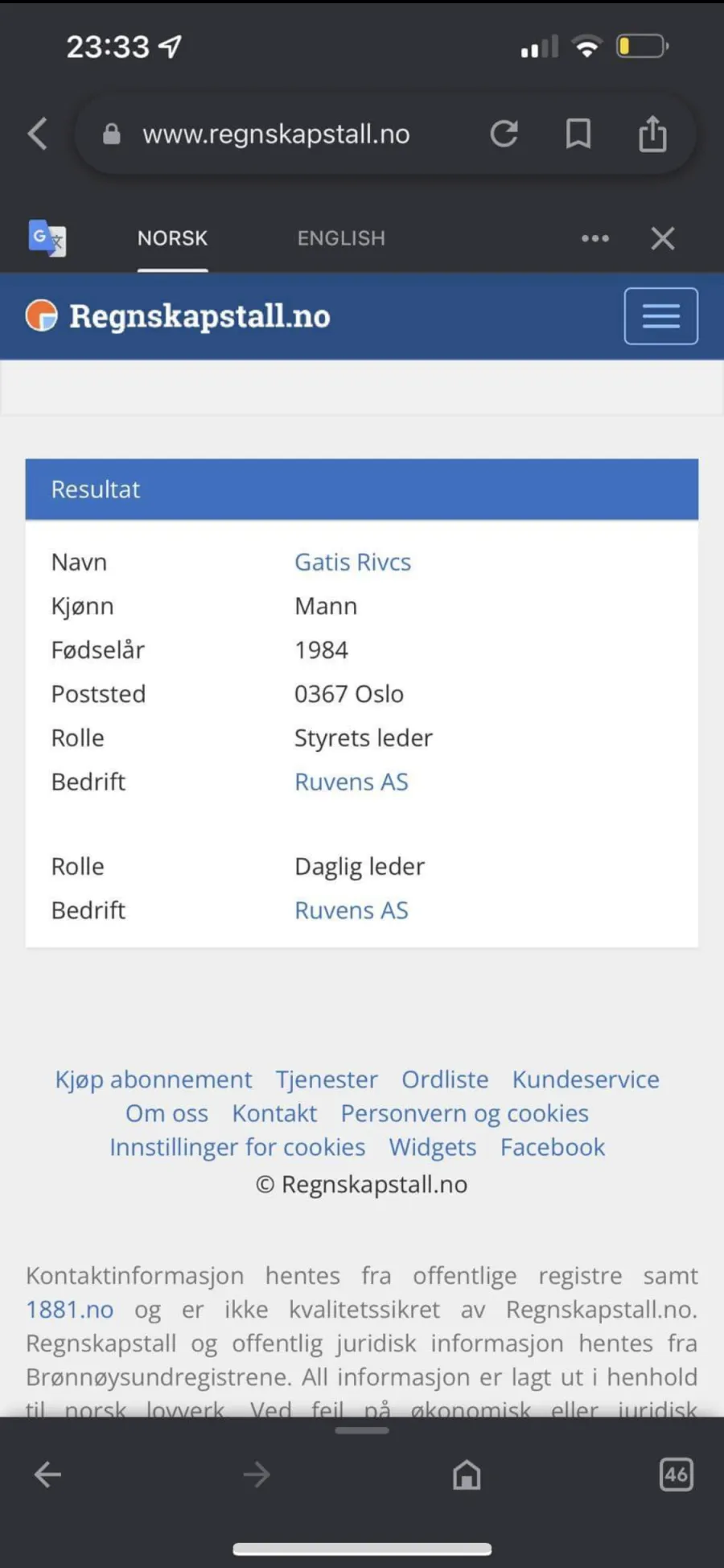The width and height of the screenshot is (724, 1568).
Task: Go back using the top-left arrow
Action: [38, 134]
